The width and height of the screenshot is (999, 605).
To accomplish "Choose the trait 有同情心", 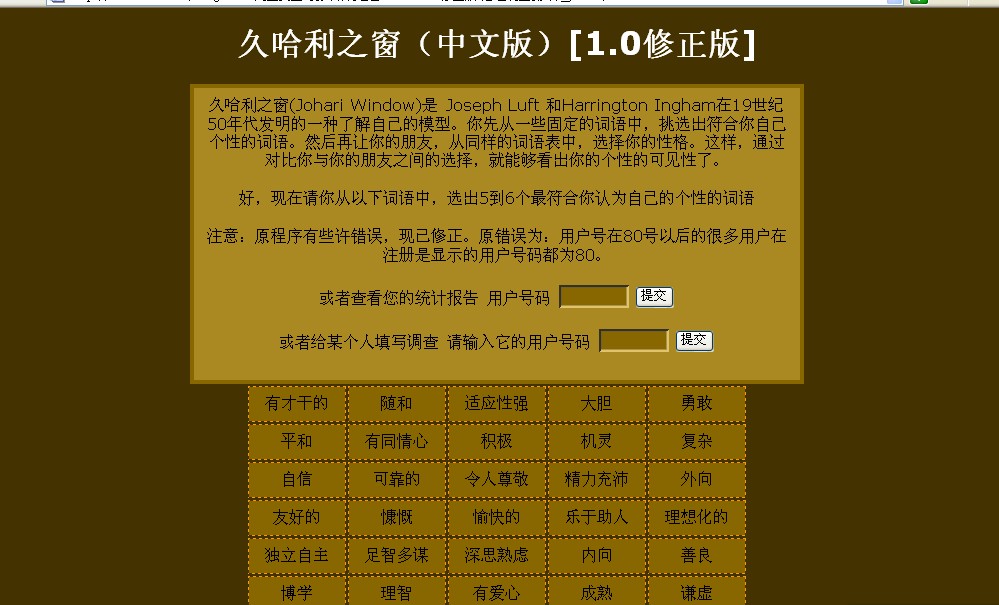I will [x=396, y=441].
